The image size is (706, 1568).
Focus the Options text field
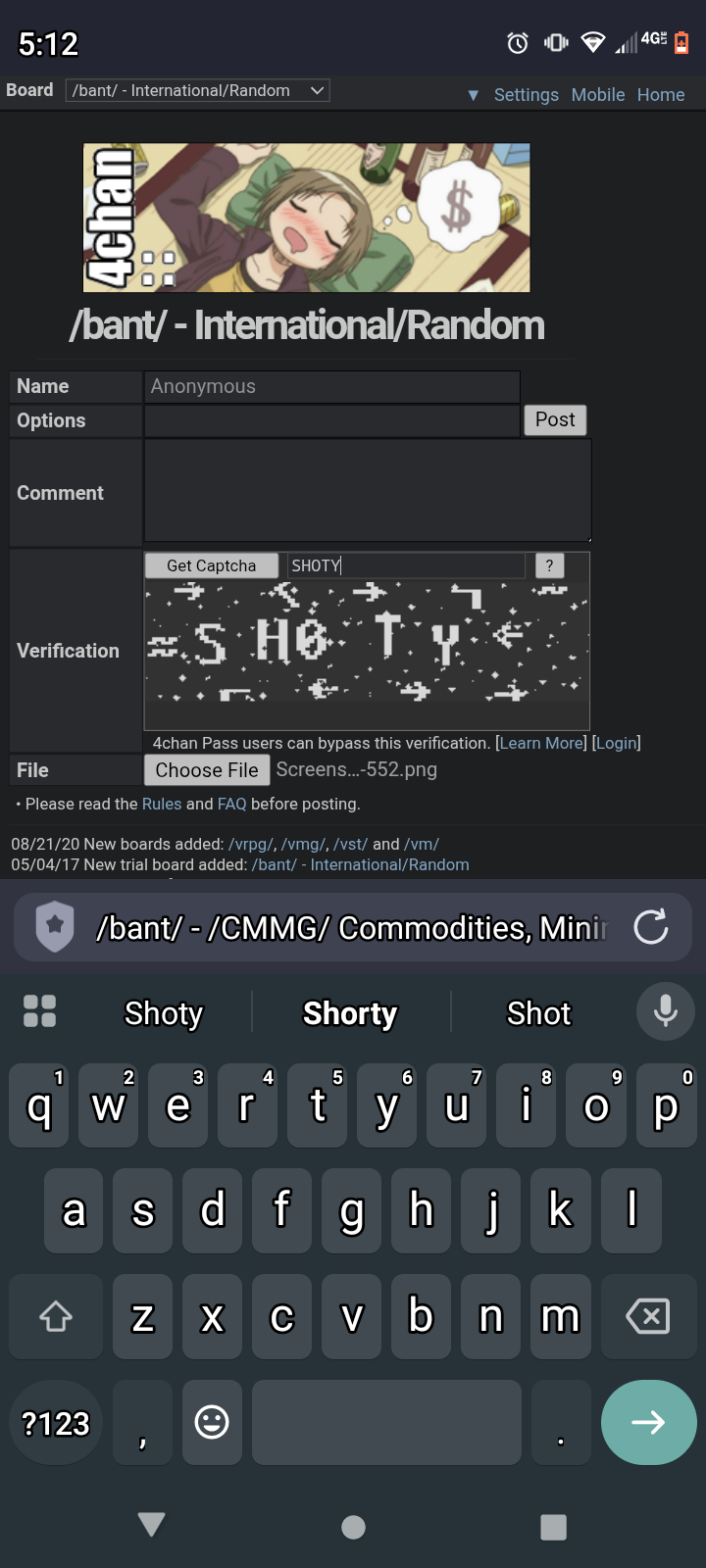pos(331,420)
